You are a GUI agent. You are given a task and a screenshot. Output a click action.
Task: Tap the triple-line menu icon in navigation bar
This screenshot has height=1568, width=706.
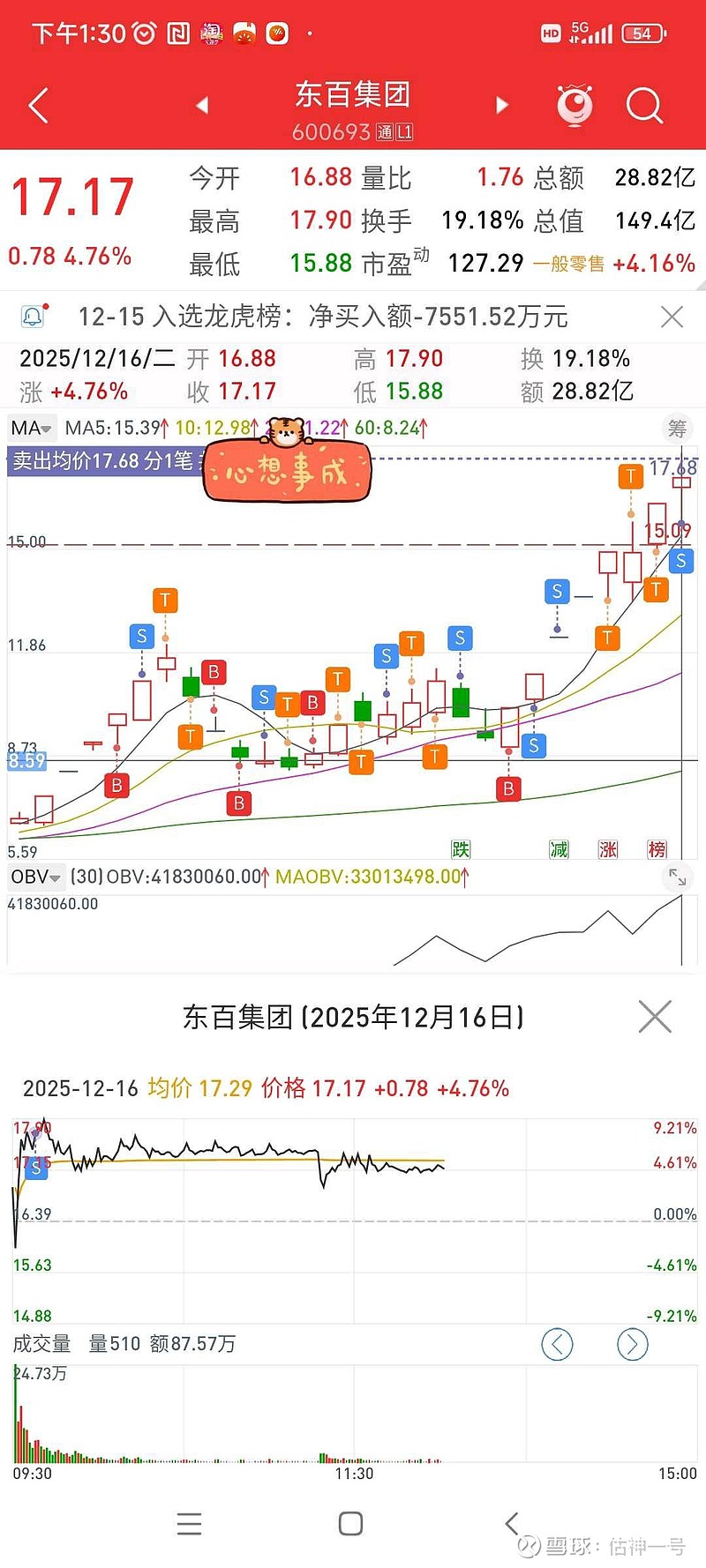pos(190,1523)
